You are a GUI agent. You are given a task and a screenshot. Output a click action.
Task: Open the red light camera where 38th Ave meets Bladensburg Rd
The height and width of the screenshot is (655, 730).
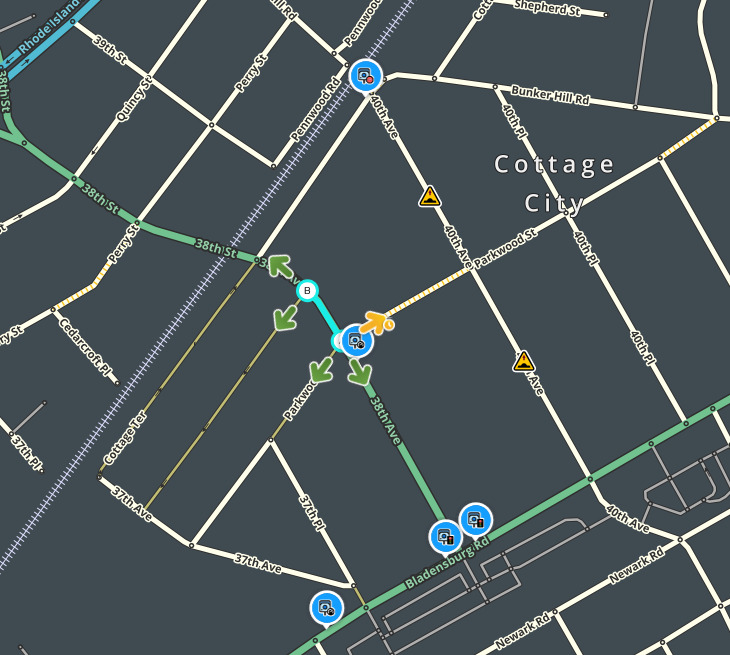point(445,536)
